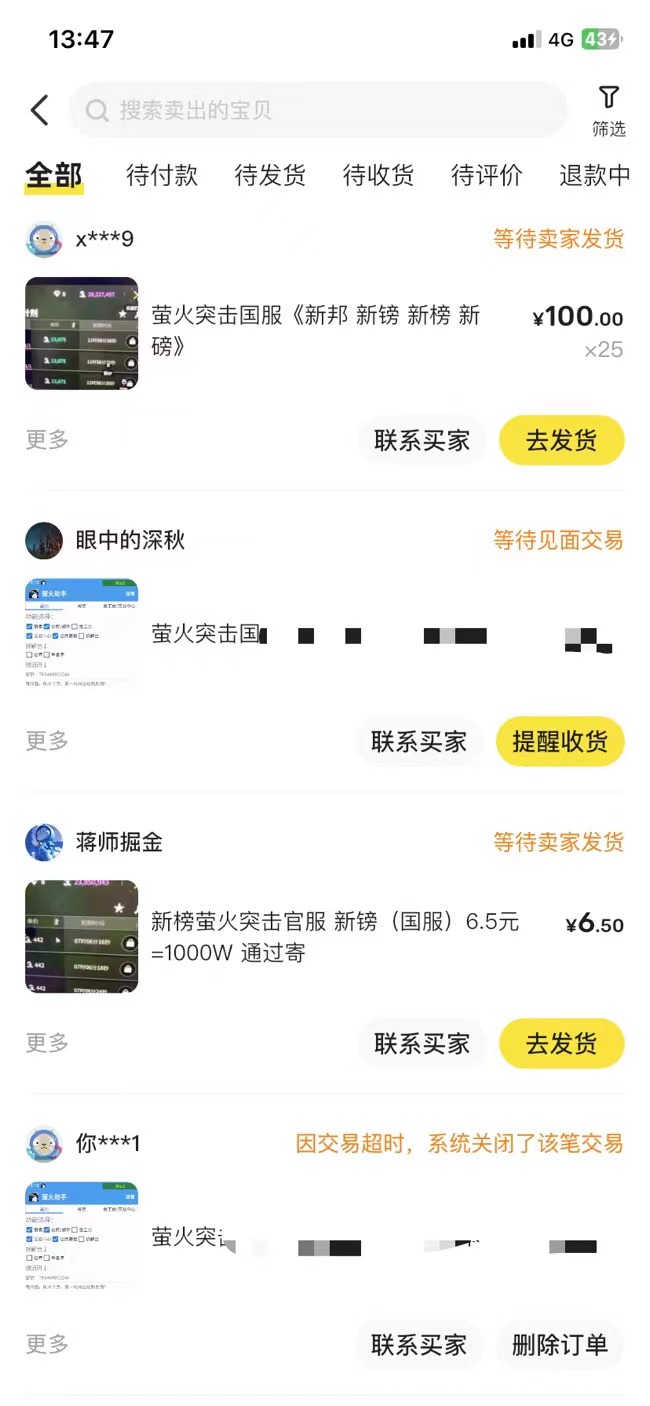Go back using the top-left arrow
The width and height of the screenshot is (650, 1406).
[40, 110]
